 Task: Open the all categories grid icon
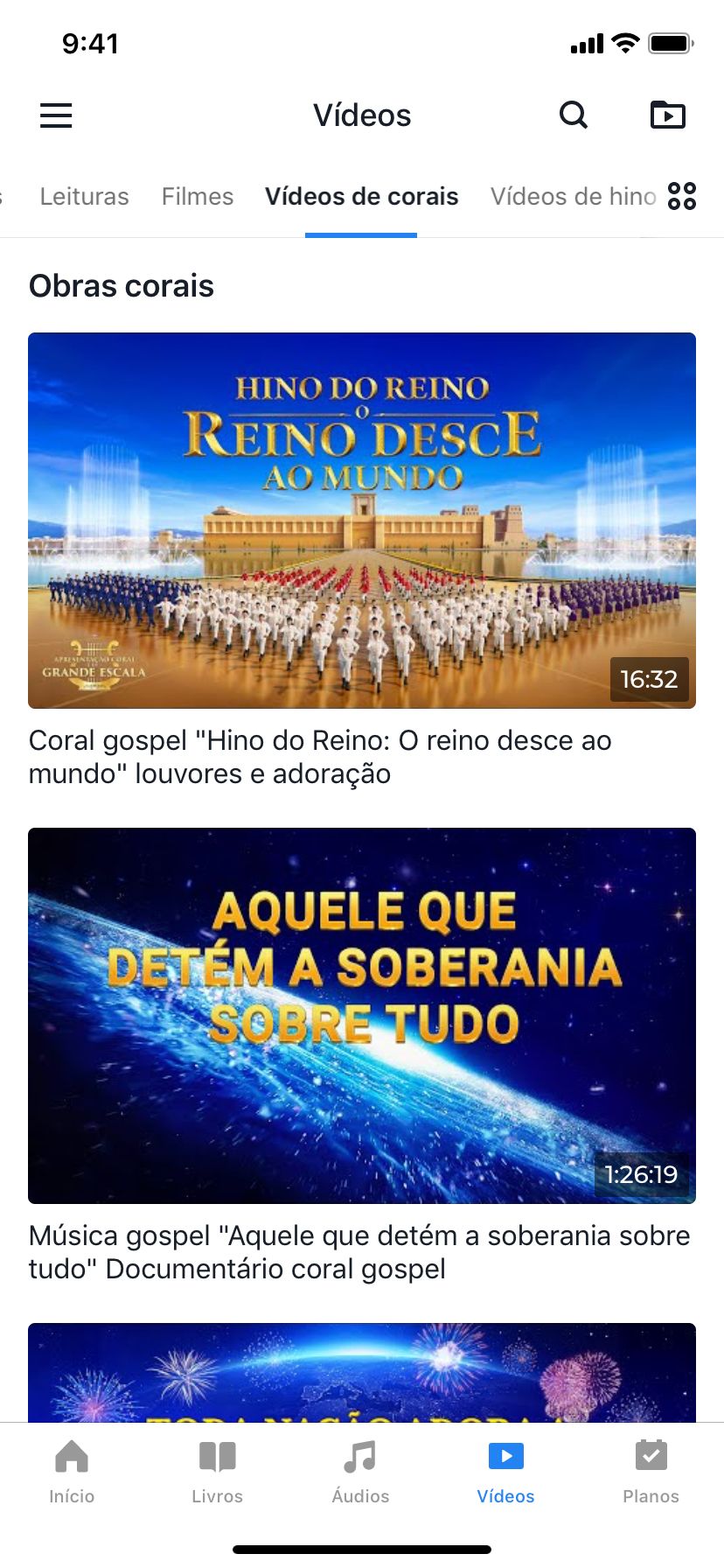pyautogui.click(x=682, y=196)
